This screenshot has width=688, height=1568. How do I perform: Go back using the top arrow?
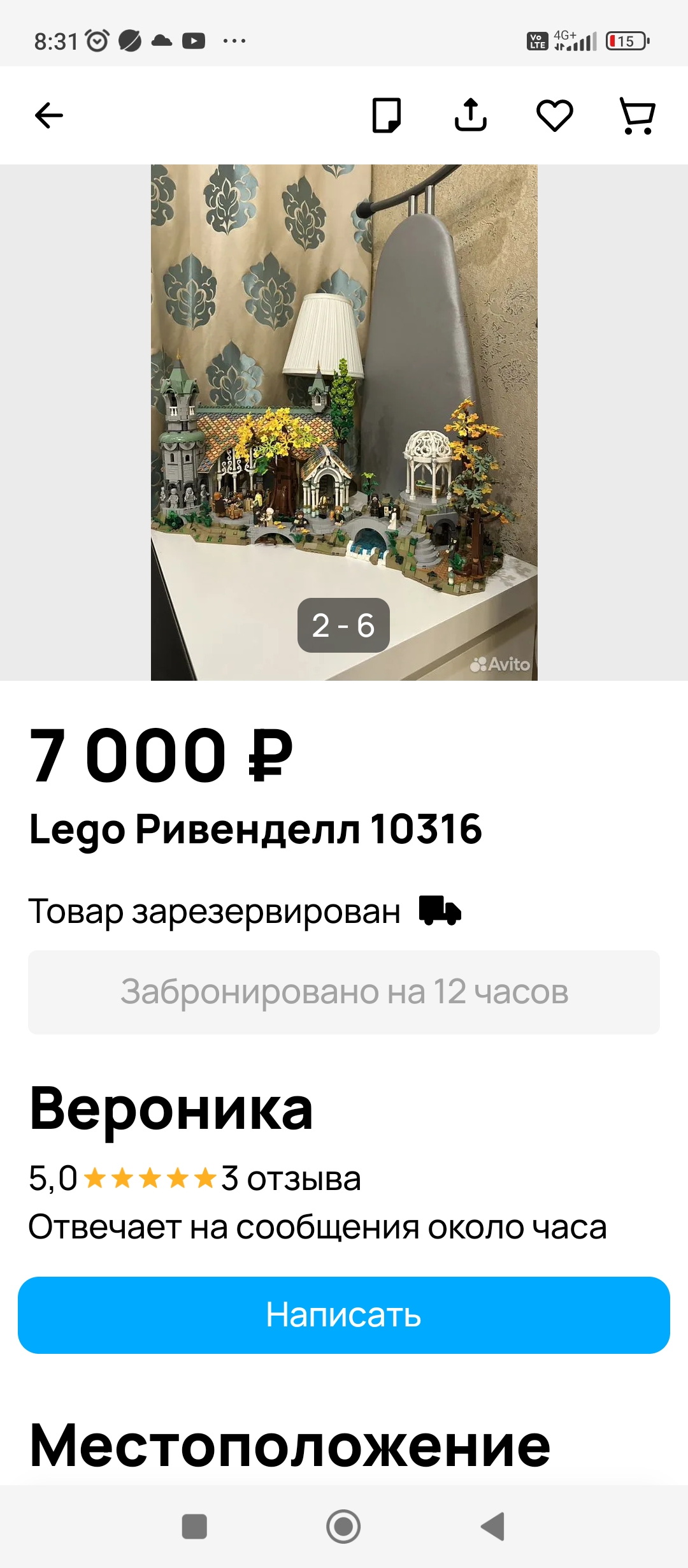tap(49, 115)
